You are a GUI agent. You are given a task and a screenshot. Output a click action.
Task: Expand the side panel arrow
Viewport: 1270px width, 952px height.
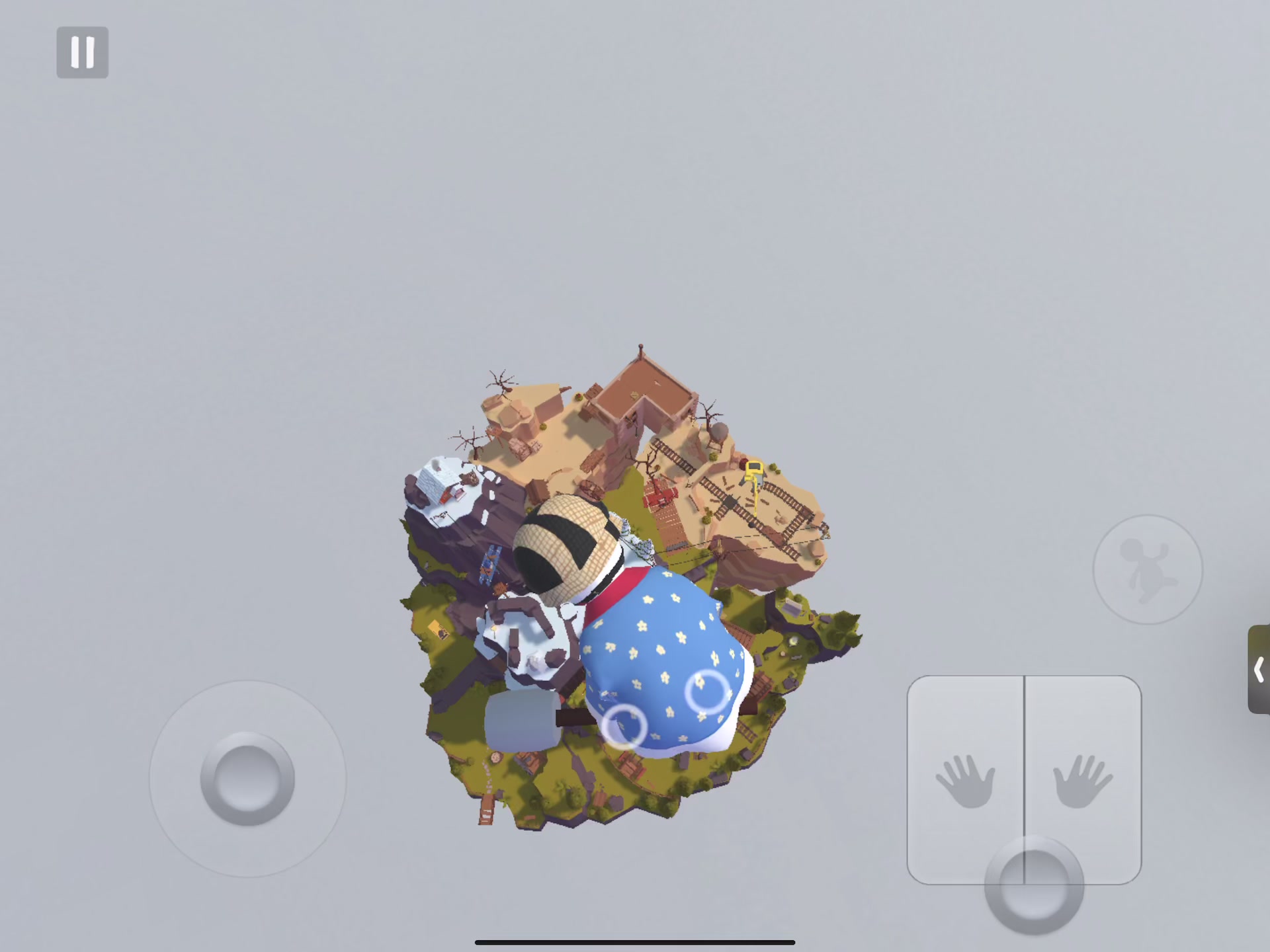pyautogui.click(x=1259, y=669)
